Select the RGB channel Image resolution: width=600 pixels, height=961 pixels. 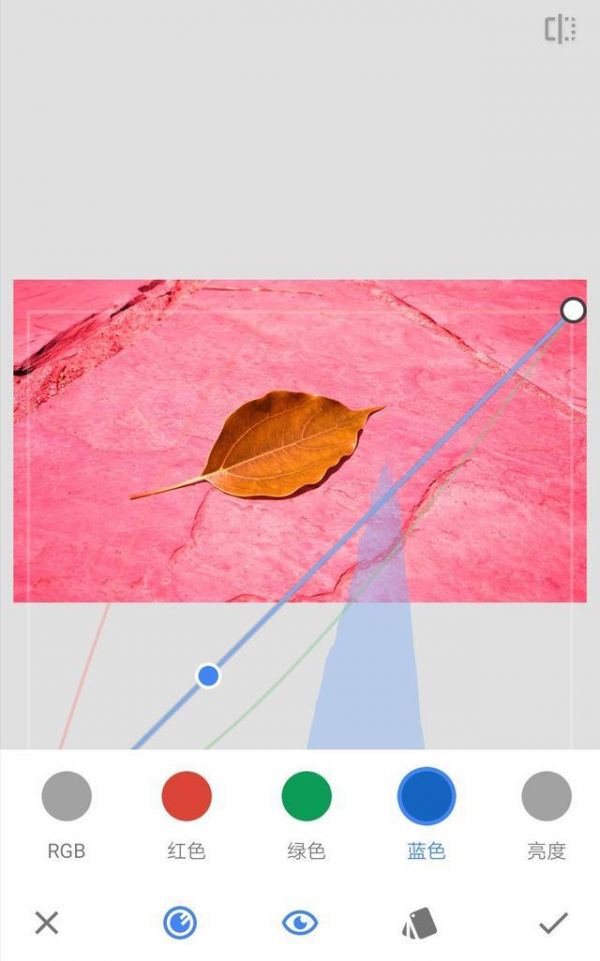67,797
